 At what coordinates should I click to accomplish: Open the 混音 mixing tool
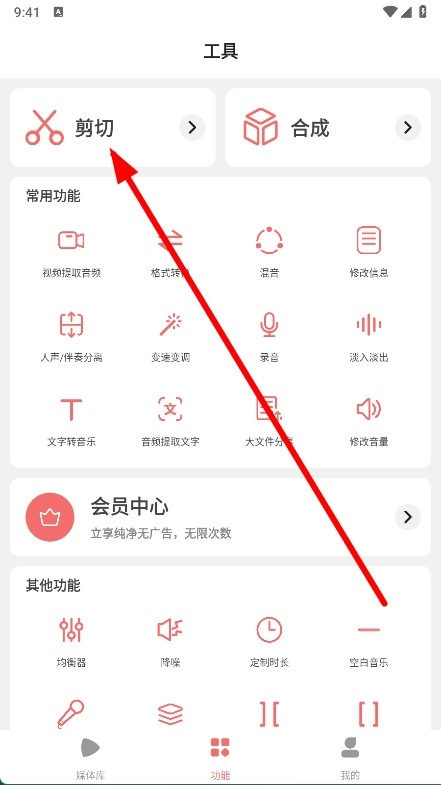(269, 252)
